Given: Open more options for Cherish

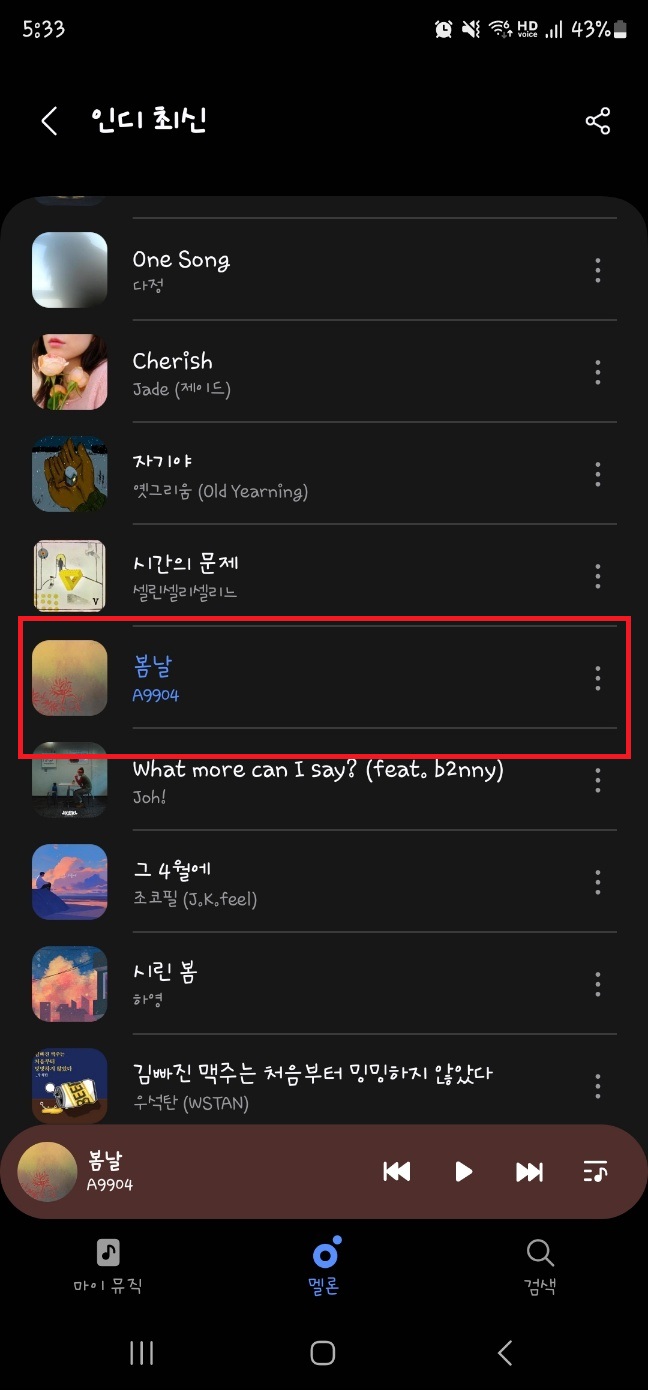Looking at the screenshot, I should pos(597,372).
